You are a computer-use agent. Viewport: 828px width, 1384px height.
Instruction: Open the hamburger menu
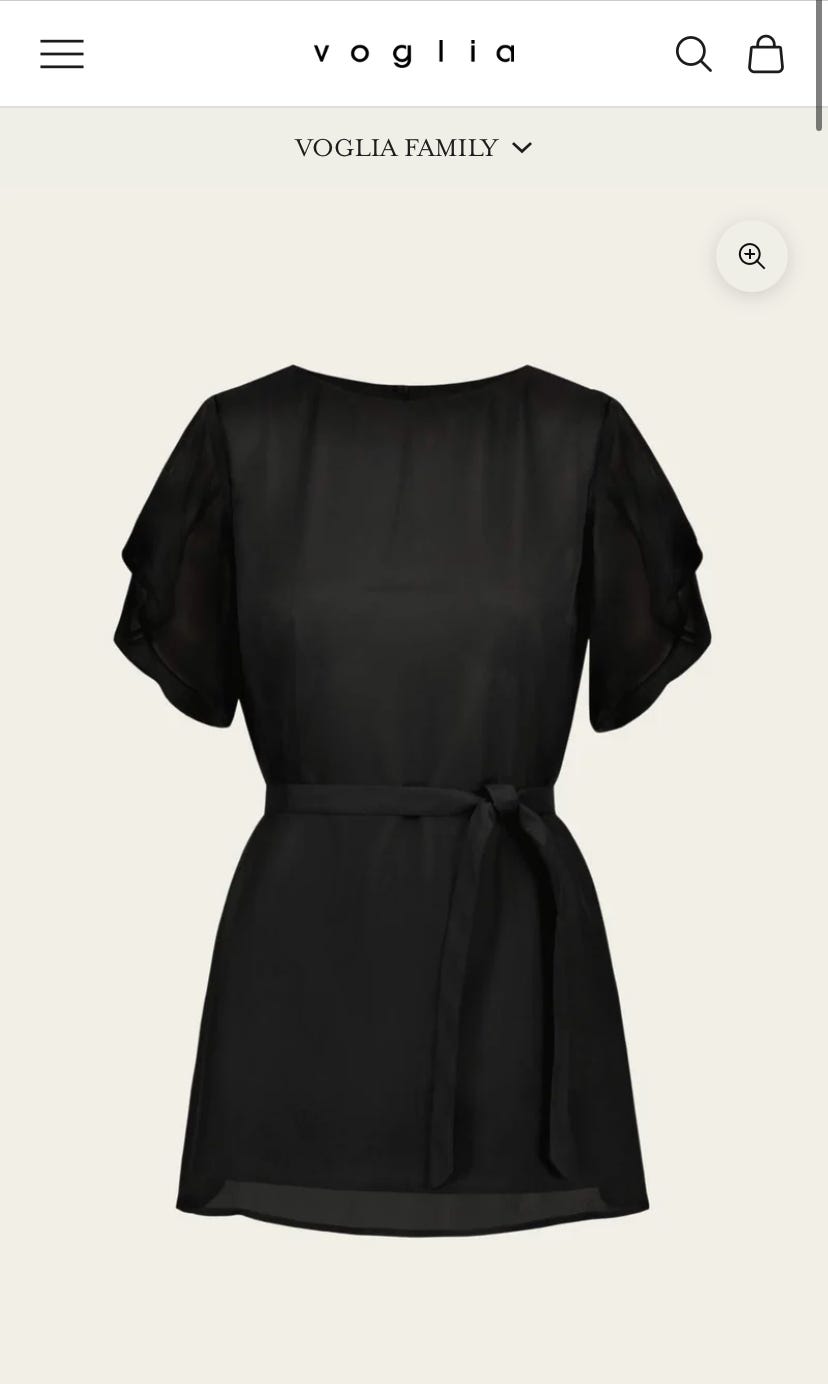[62, 53]
